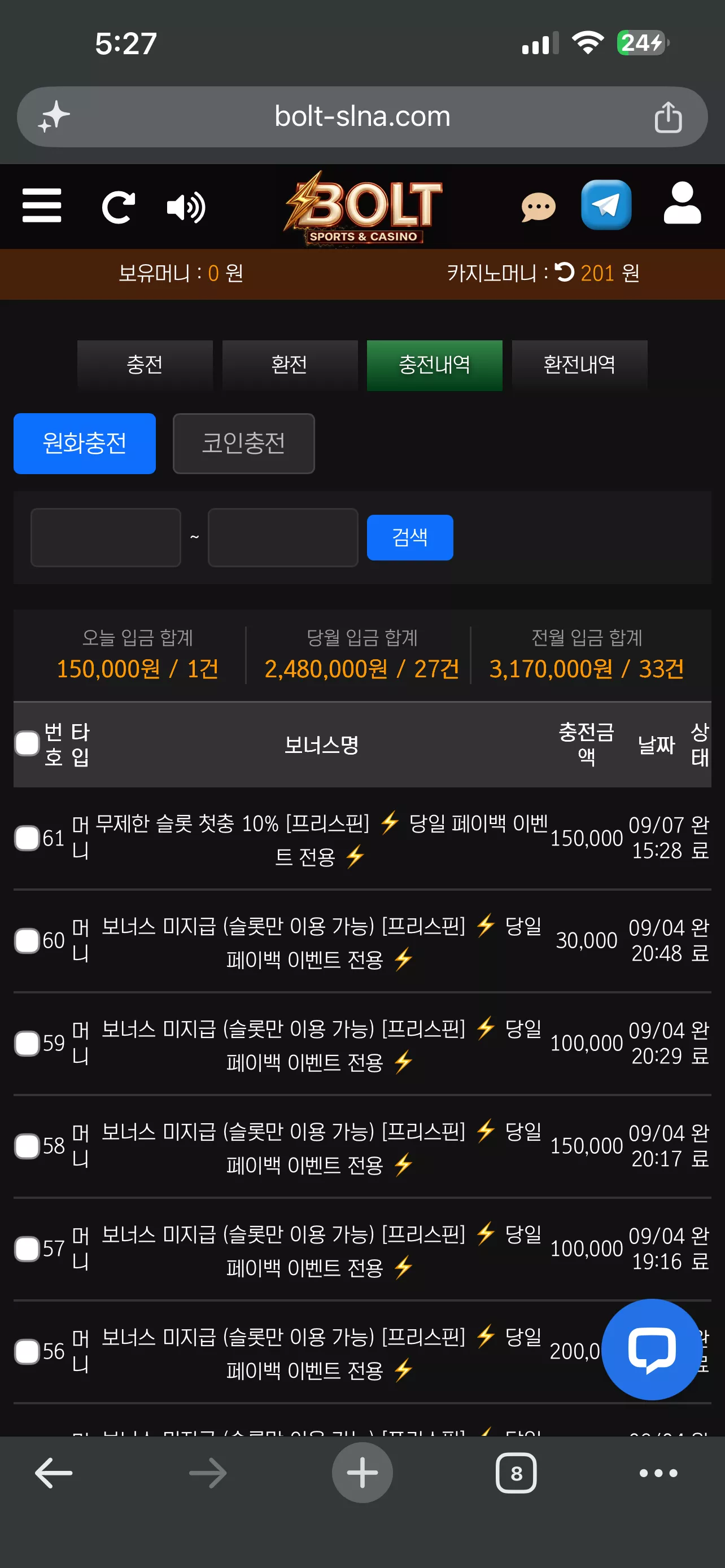
Task: Refresh the page with the reload icon
Action: tap(118, 207)
